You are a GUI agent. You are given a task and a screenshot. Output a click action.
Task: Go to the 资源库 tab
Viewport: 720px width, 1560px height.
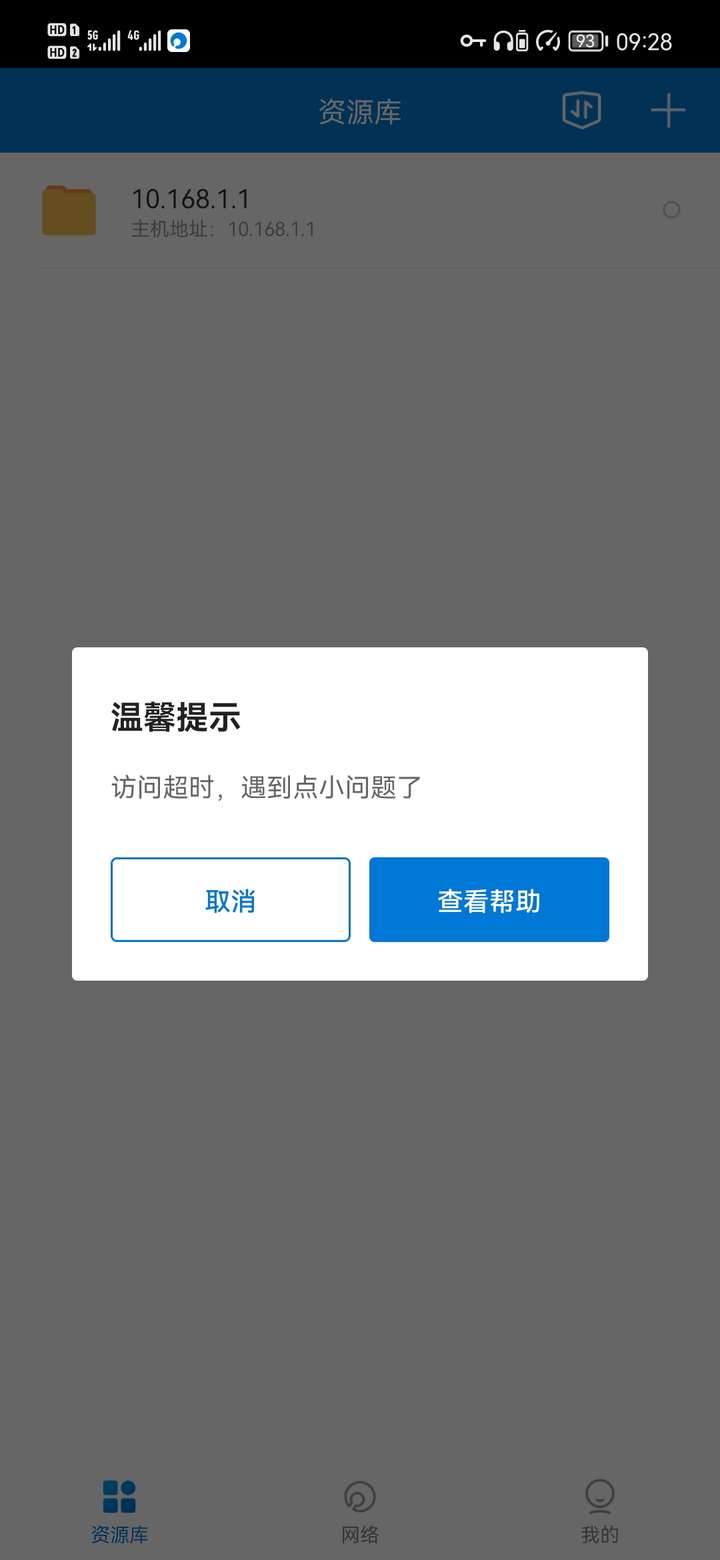[120, 1511]
